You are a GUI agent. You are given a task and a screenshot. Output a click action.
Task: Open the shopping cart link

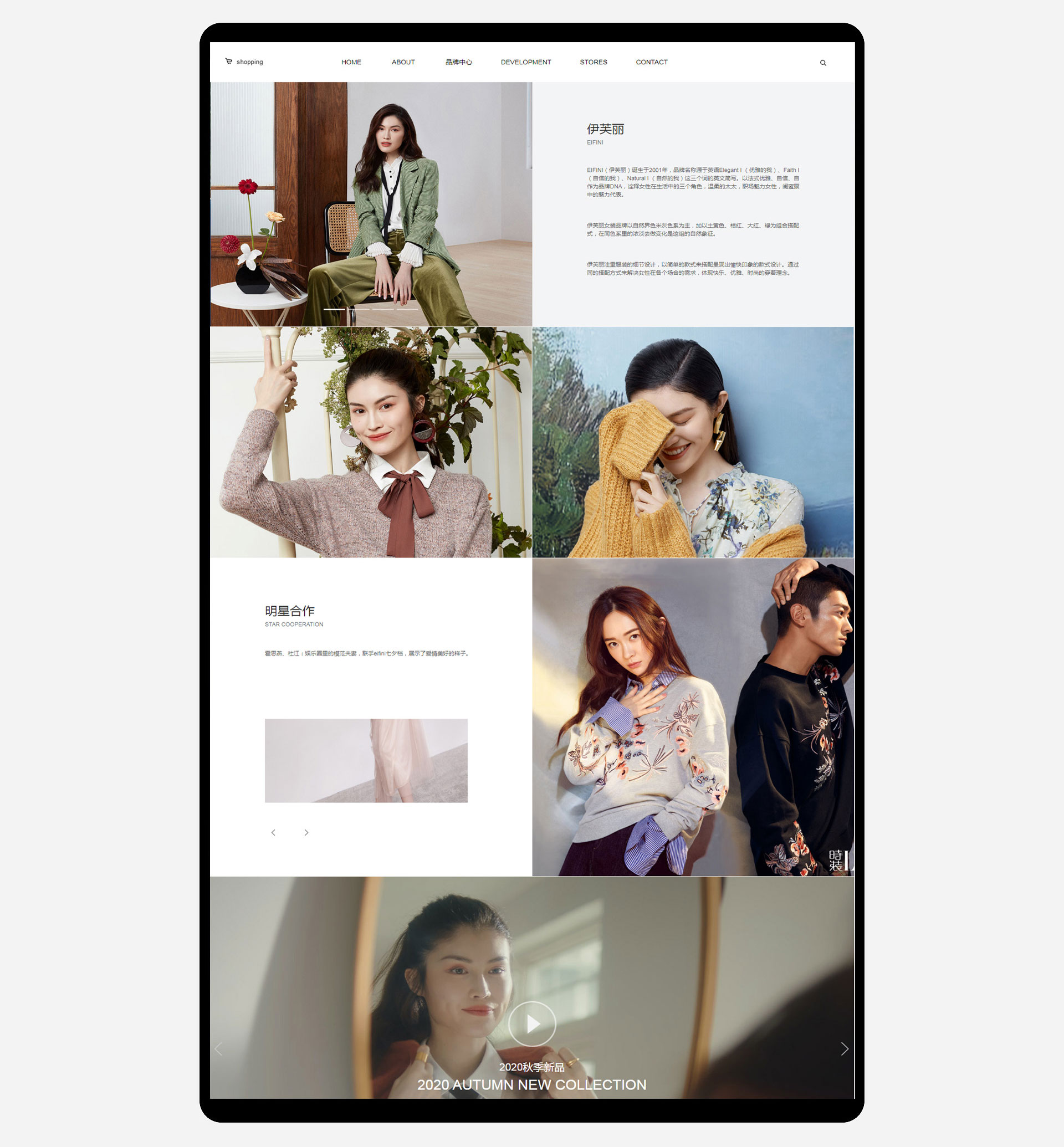[244, 62]
